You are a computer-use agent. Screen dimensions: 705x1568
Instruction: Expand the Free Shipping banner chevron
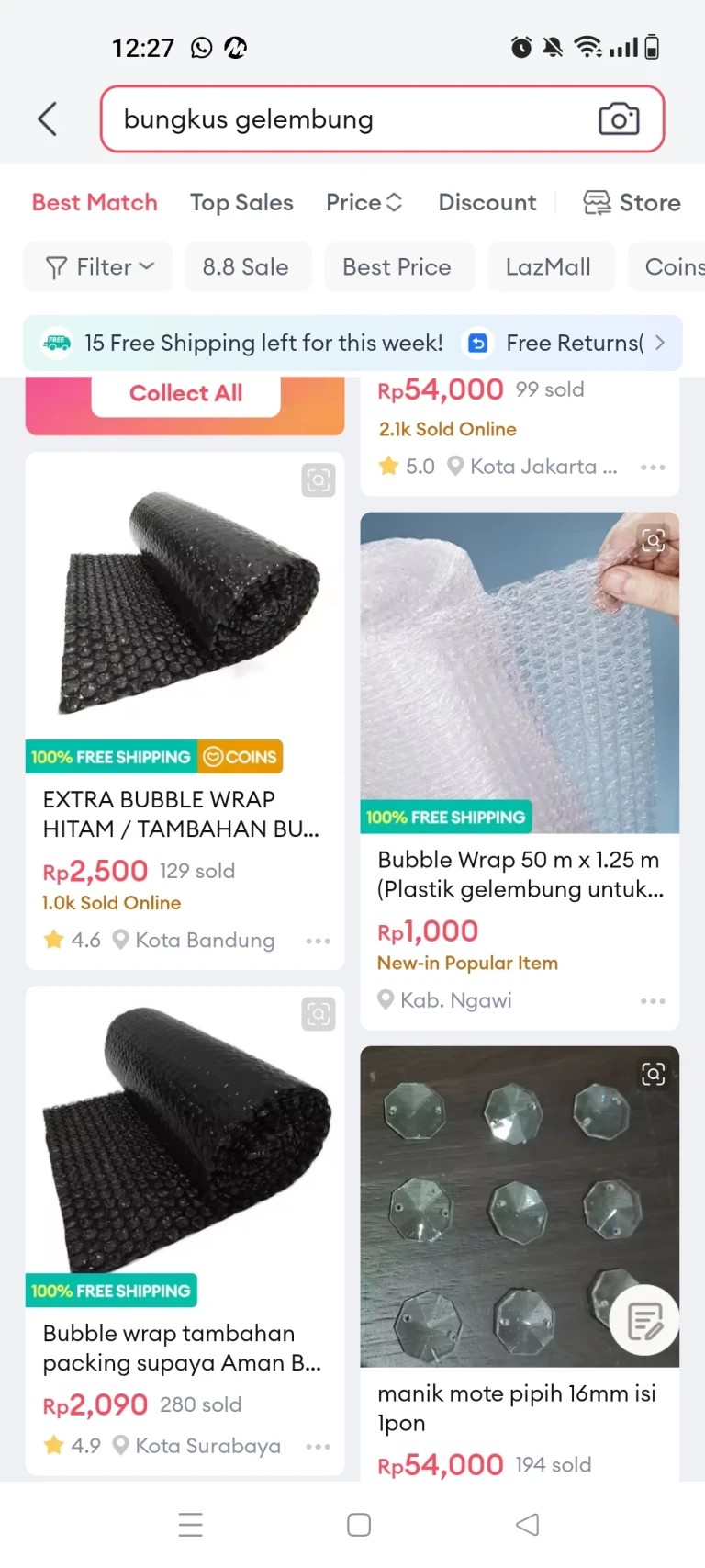pos(660,343)
